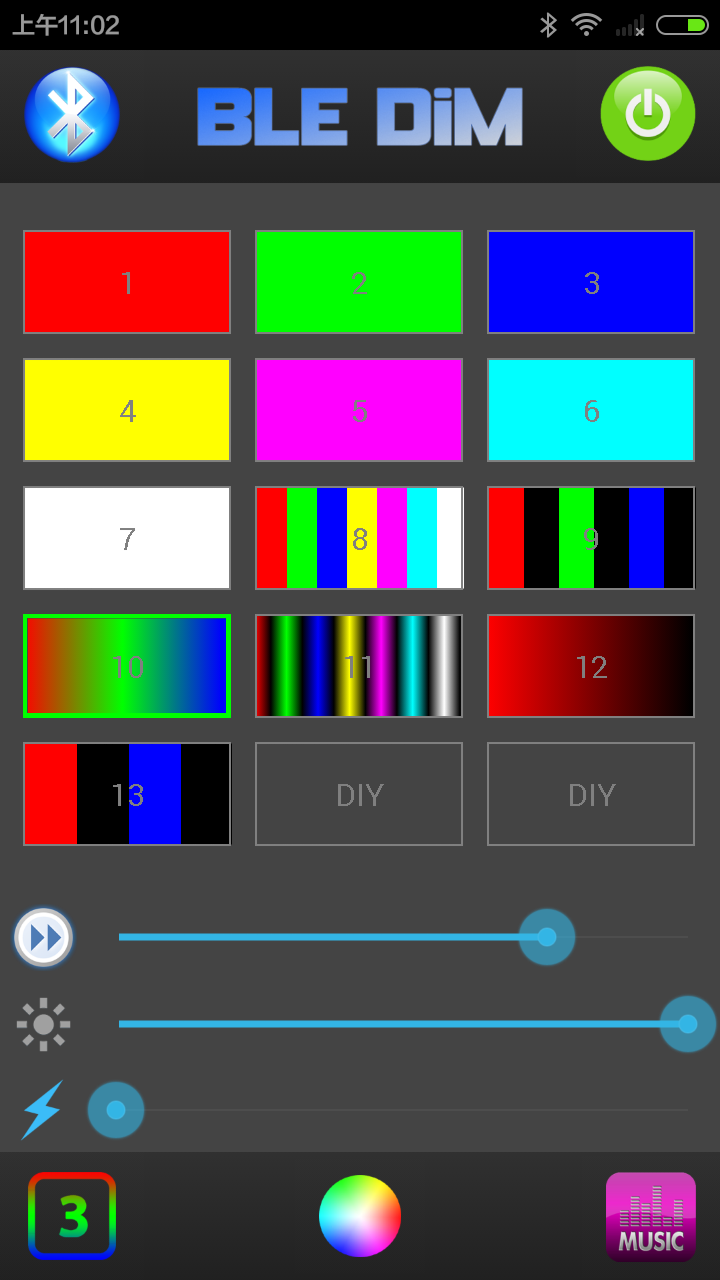Choose red-blue flash mode 13

click(127, 794)
